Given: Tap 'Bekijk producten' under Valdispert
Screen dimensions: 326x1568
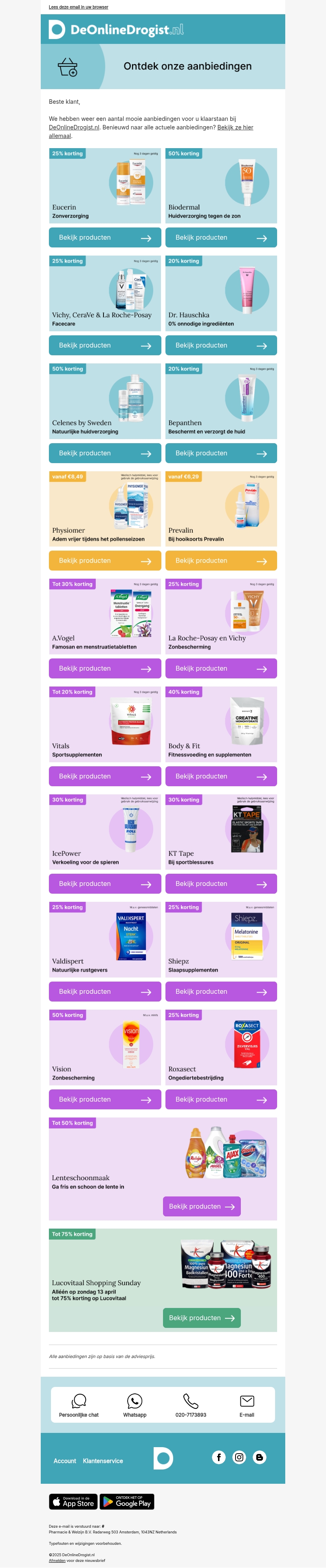Looking at the screenshot, I should tap(105, 992).
